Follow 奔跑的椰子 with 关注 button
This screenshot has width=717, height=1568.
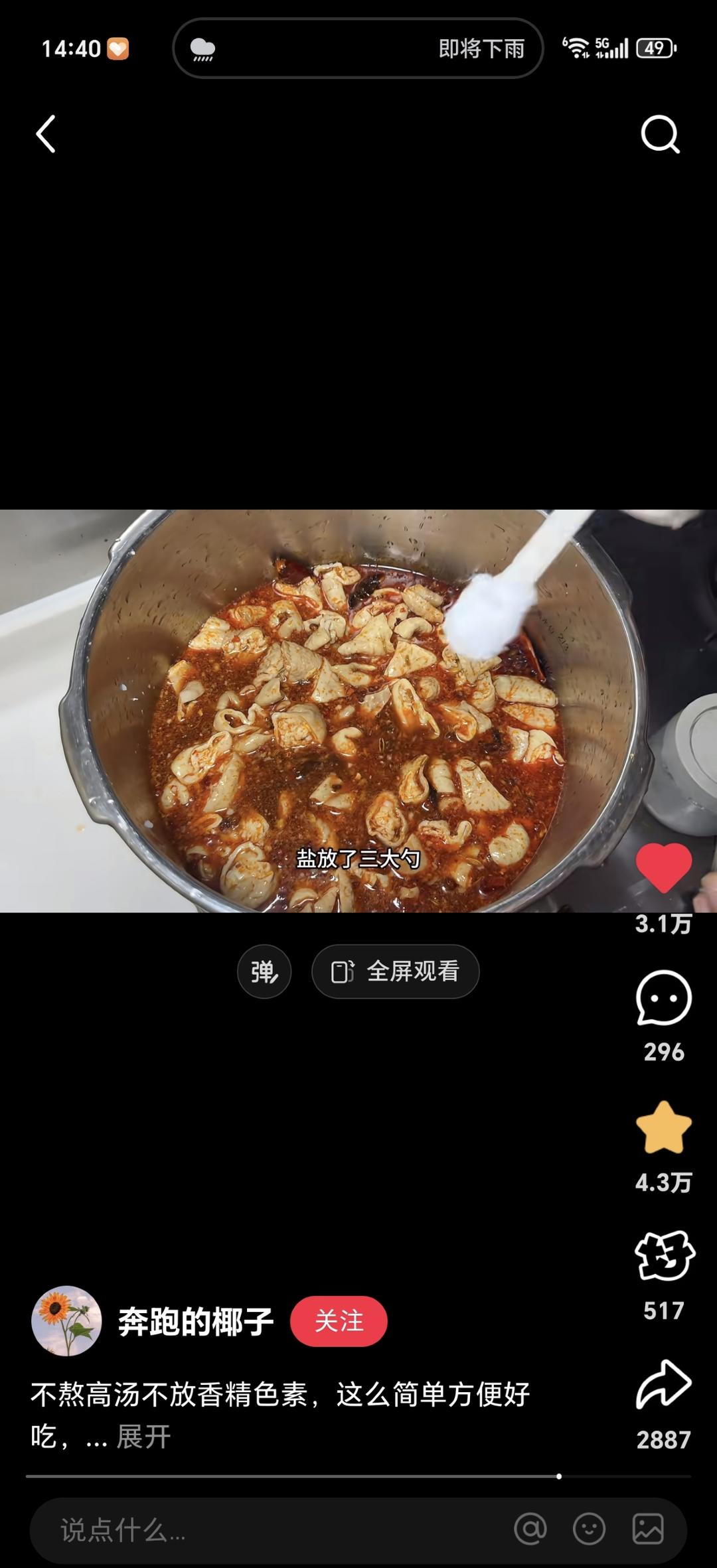(x=339, y=1321)
